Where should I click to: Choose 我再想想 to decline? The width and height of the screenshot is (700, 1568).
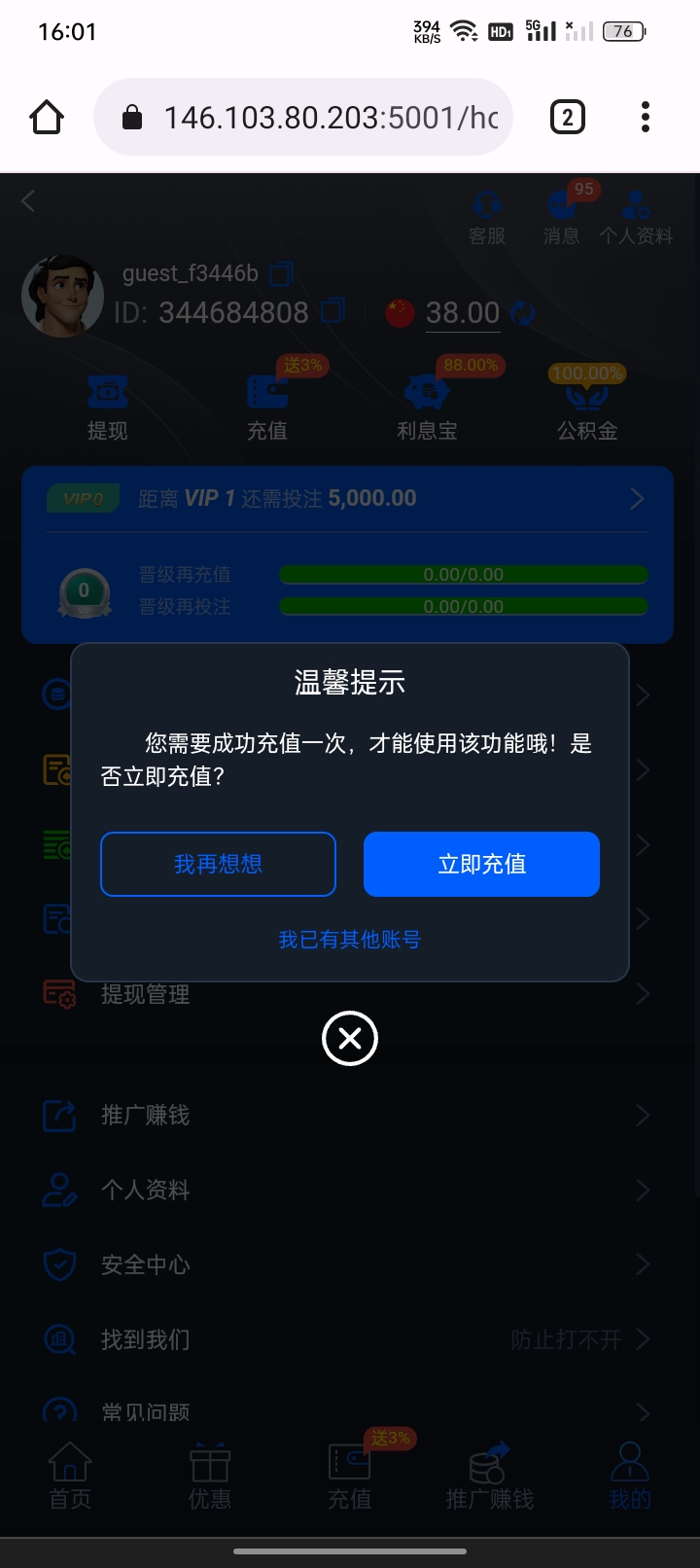tap(218, 864)
